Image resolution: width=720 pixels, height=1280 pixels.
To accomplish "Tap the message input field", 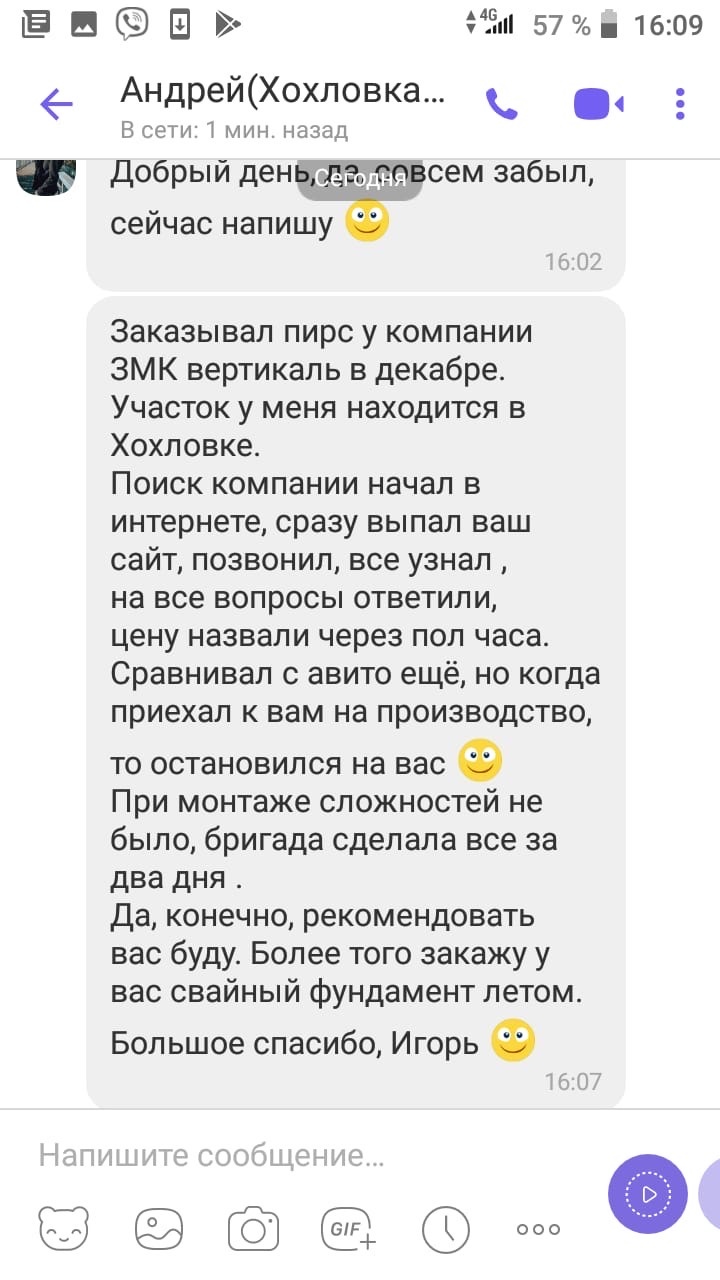I will [300, 1156].
